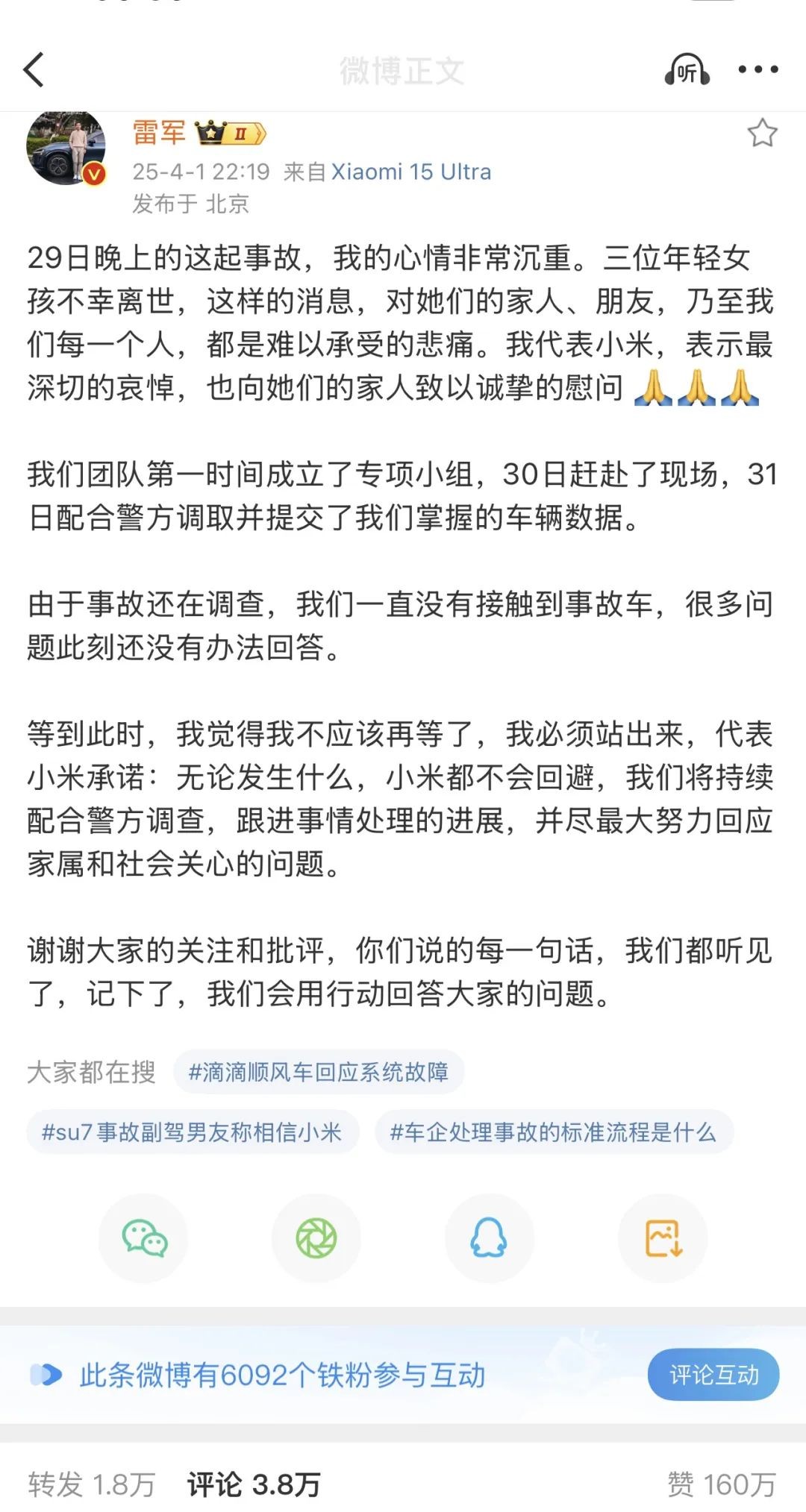Screen dimensions: 806x1512
Task: Open the Xiaomi 15 Ultra source link
Action: [x=410, y=172]
